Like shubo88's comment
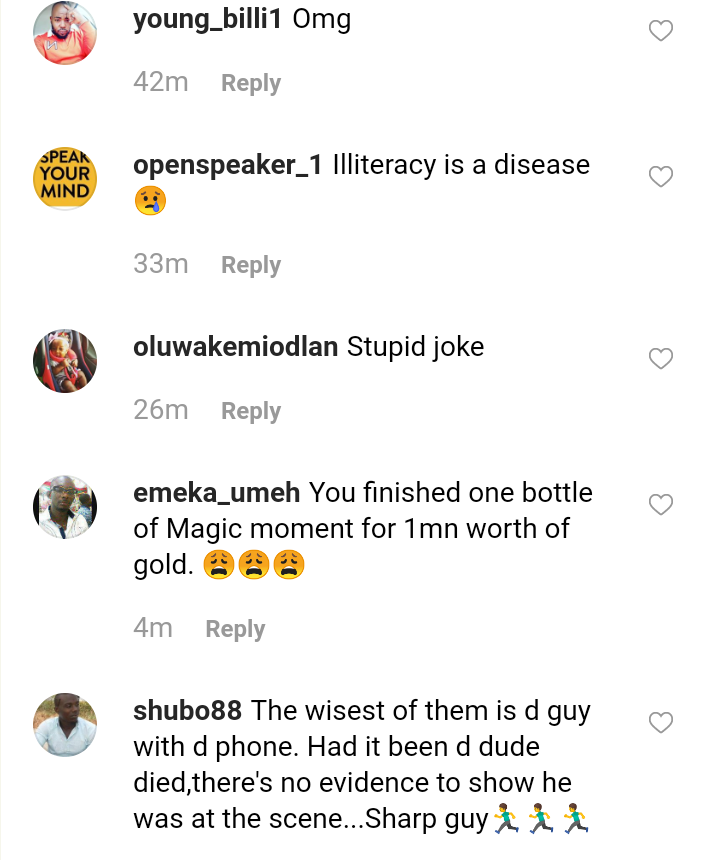 pyautogui.click(x=661, y=722)
